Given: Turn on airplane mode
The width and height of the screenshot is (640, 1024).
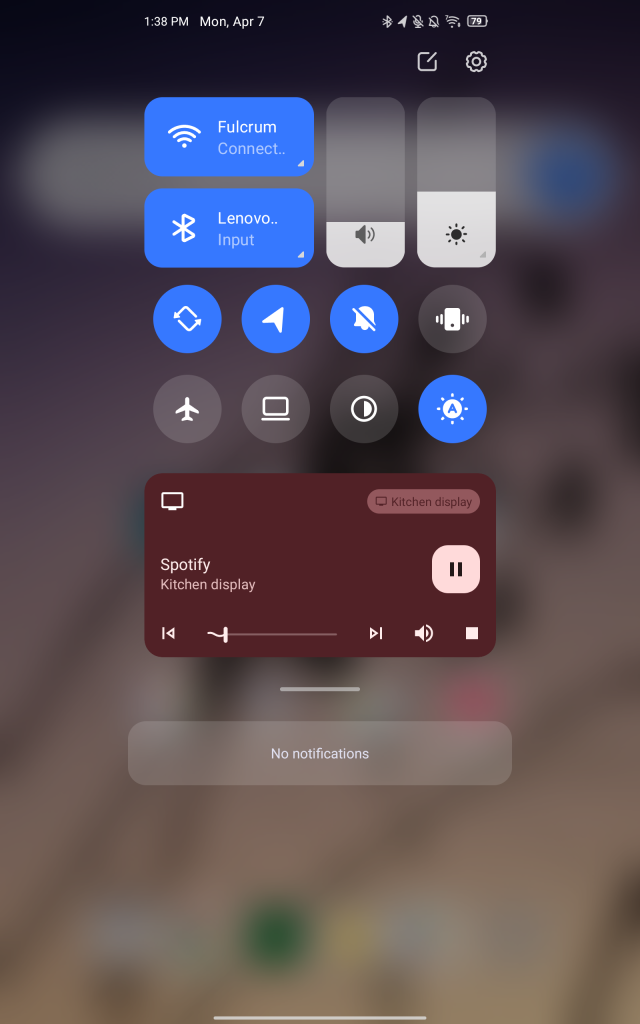Looking at the screenshot, I should 187,408.
